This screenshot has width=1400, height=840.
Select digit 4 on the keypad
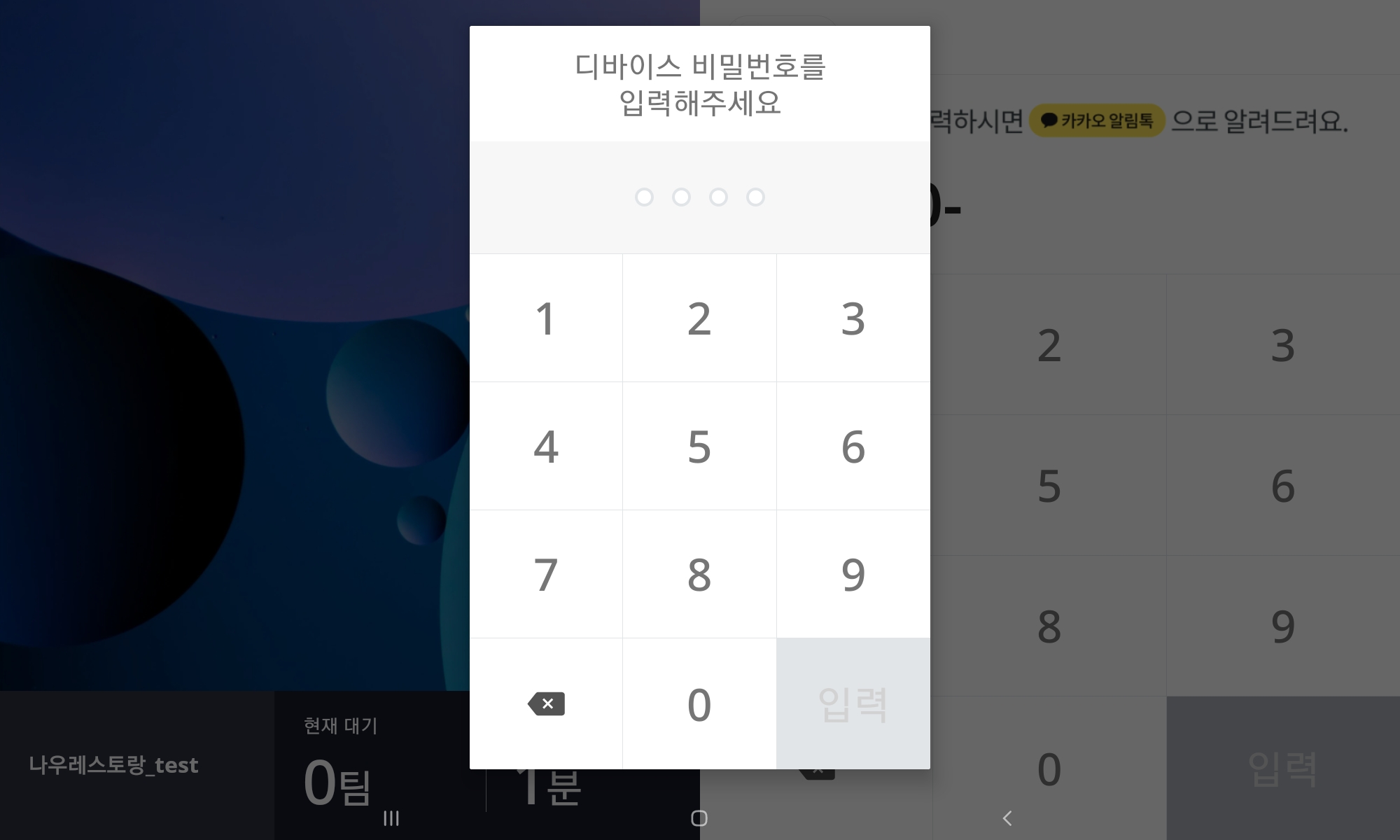tap(545, 447)
